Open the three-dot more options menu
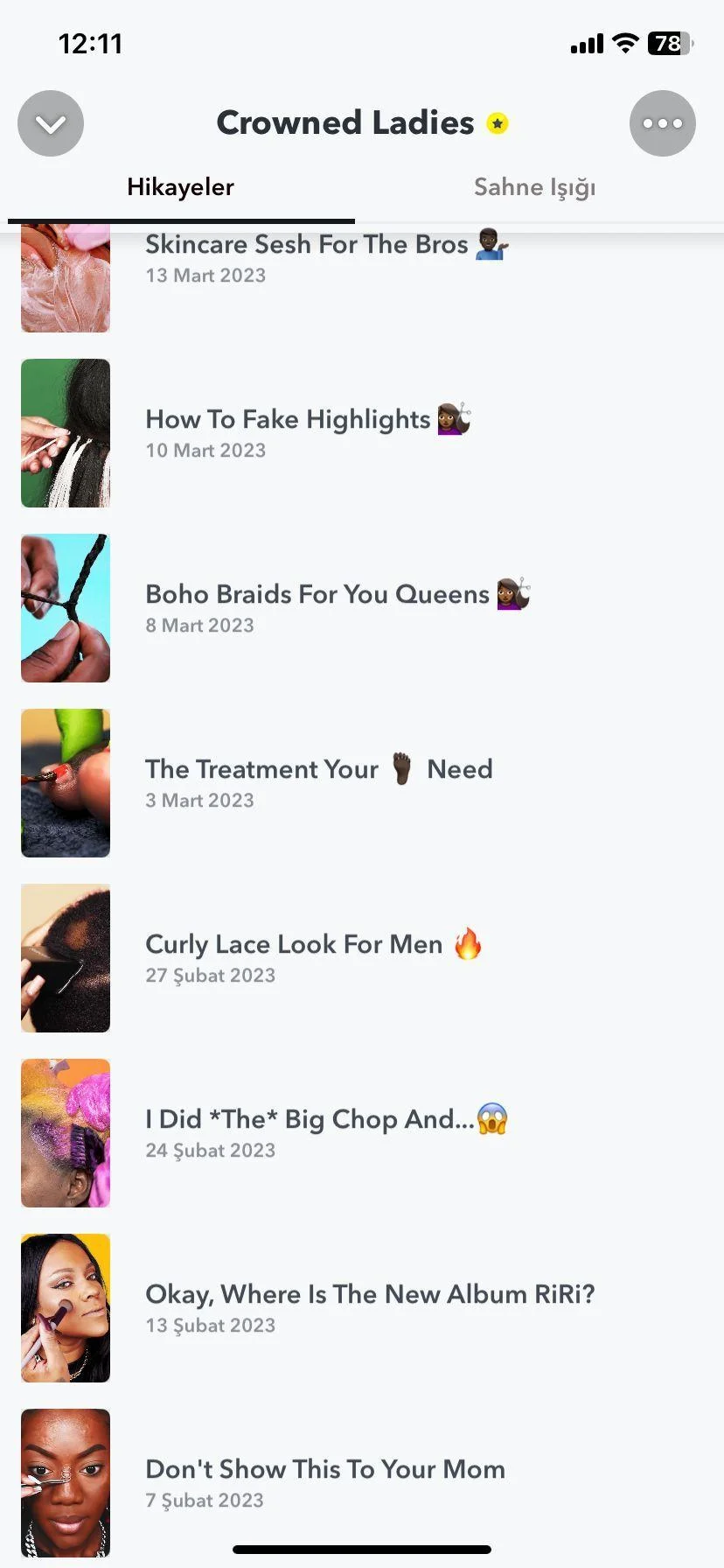This screenshot has height=1568, width=724. point(663,123)
